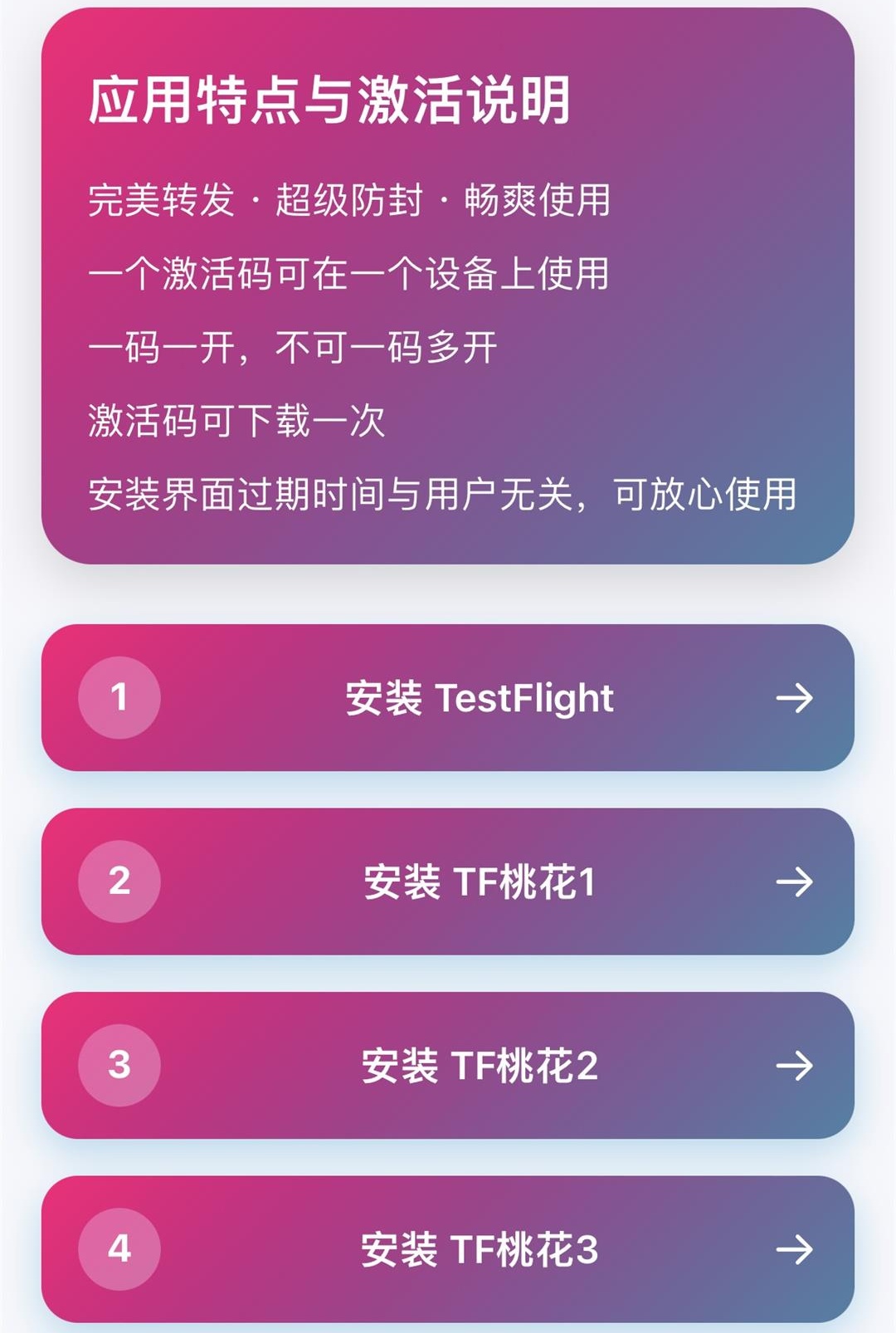The image size is (896, 1333).
Task: Click the 应用特点与激活说明 heading
Action: (332, 98)
